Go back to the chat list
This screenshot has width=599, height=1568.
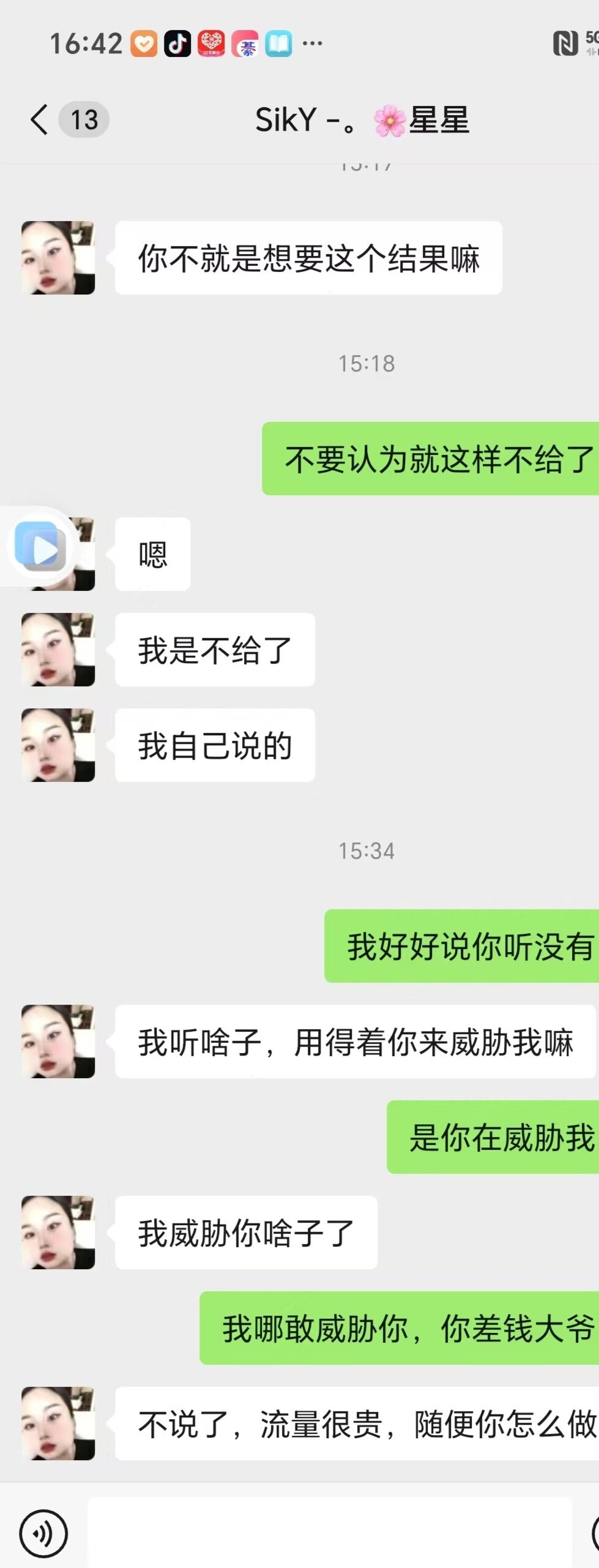click(x=40, y=119)
